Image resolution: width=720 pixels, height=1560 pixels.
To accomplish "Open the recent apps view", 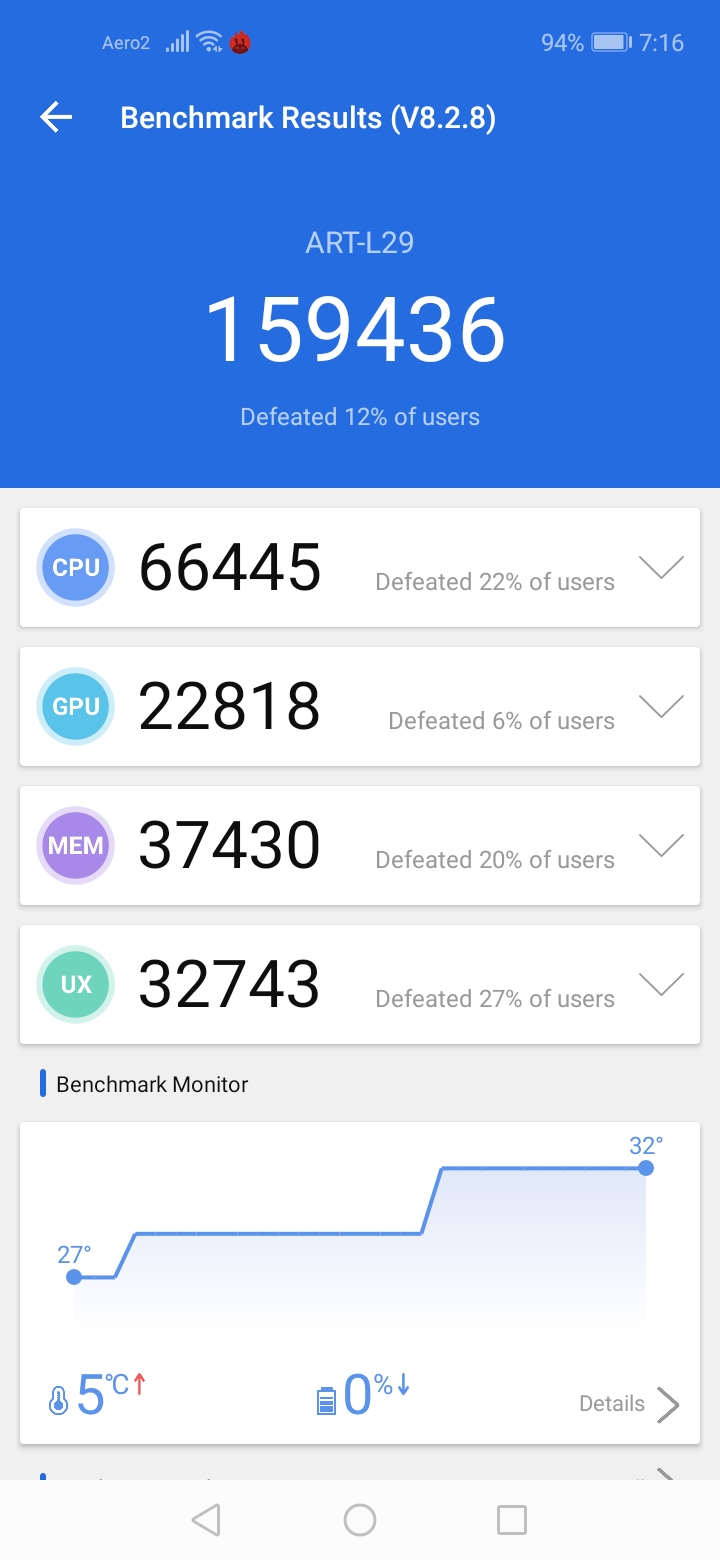I will click(x=512, y=1520).
